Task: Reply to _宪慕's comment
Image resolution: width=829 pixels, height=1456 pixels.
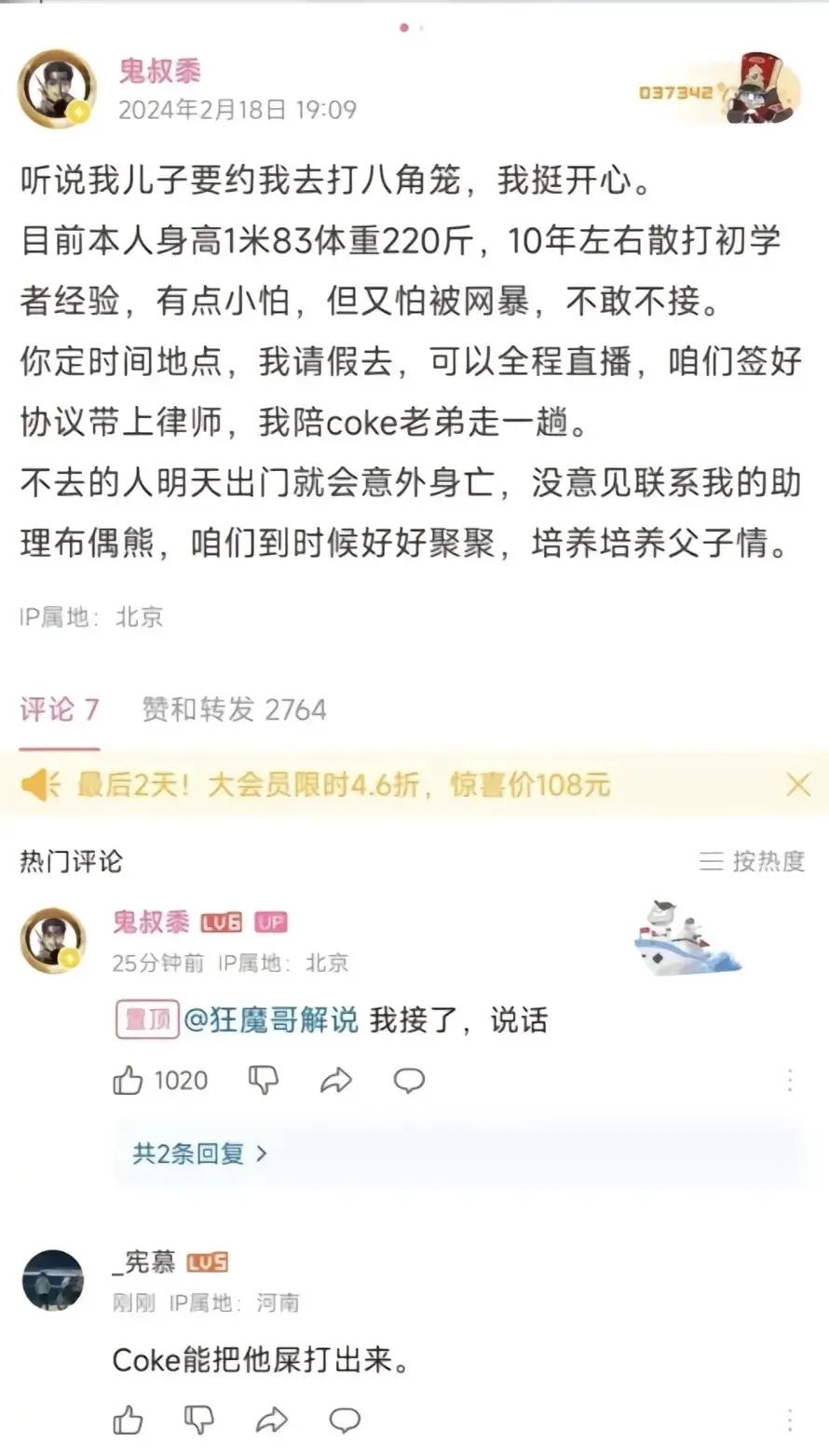Action: tap(345, 1420)
